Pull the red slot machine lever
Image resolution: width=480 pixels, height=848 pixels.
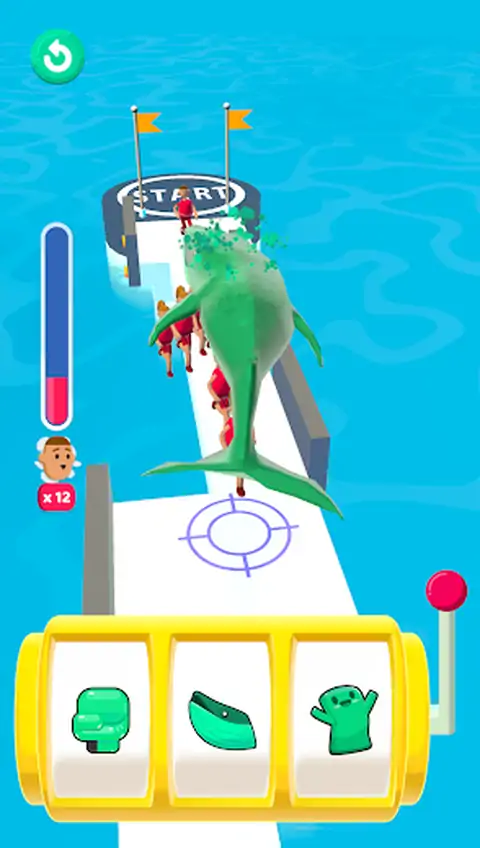(446, 591)
